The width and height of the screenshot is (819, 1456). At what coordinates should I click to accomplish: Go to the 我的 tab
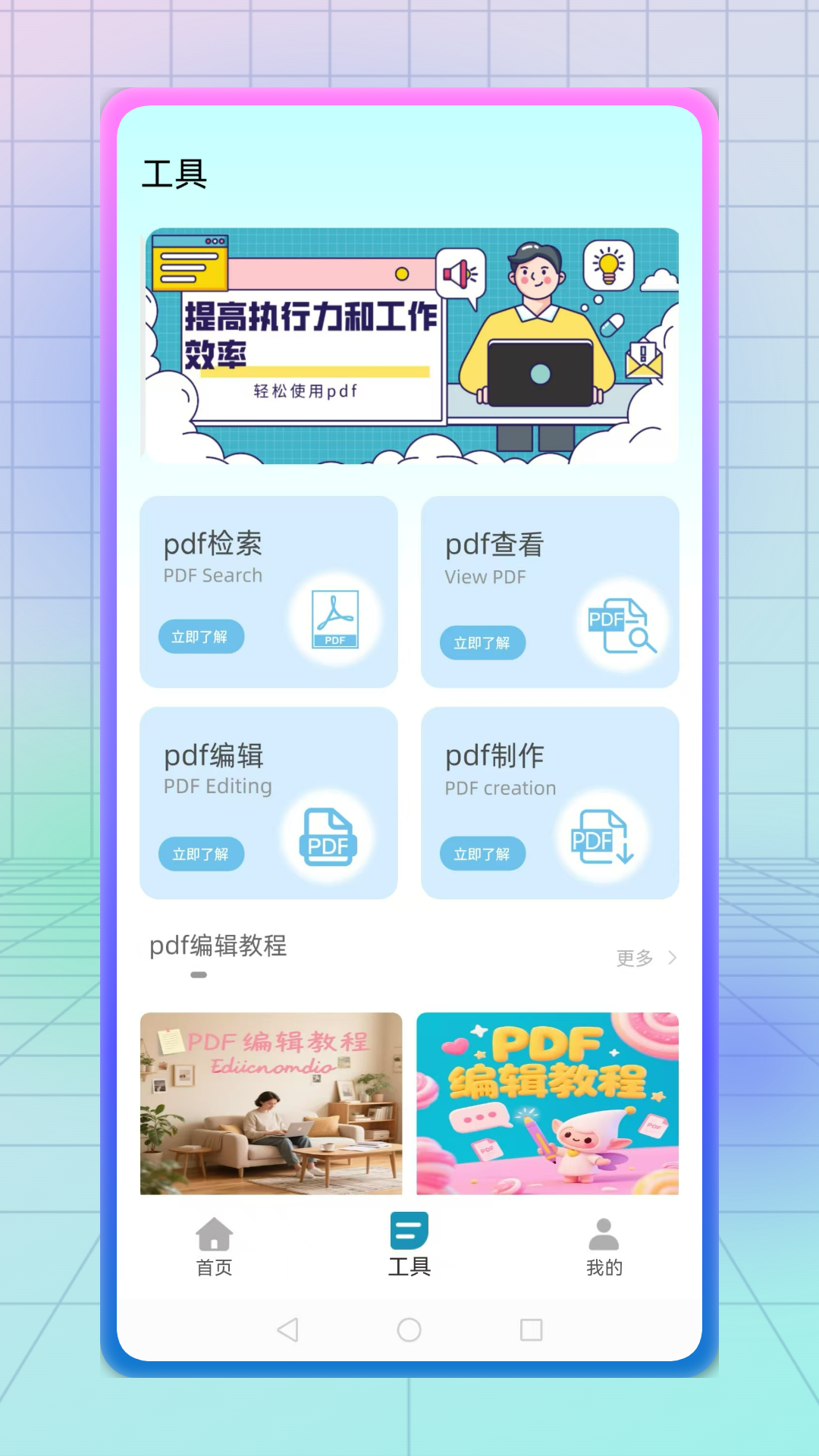tap(604, 1247)
